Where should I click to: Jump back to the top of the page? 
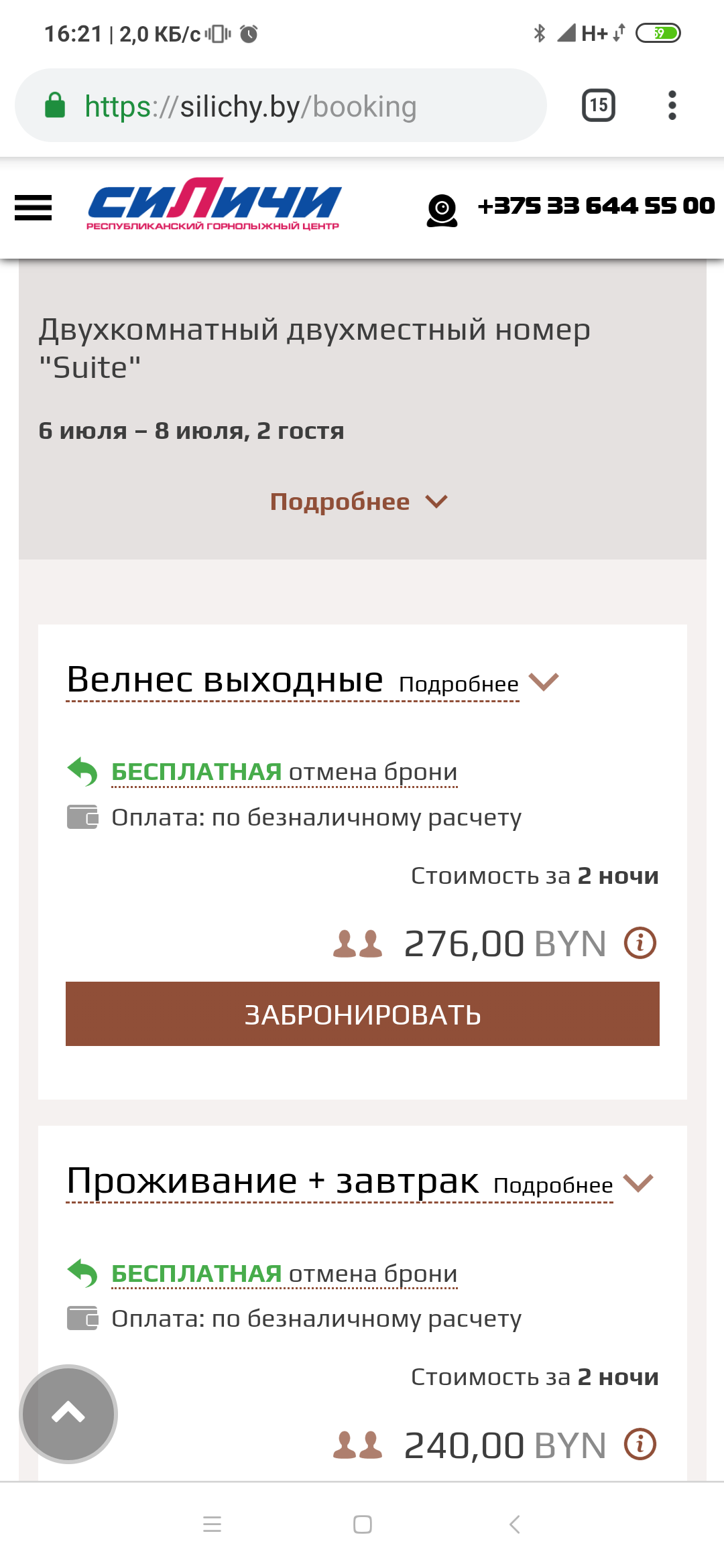point(68,1414)
